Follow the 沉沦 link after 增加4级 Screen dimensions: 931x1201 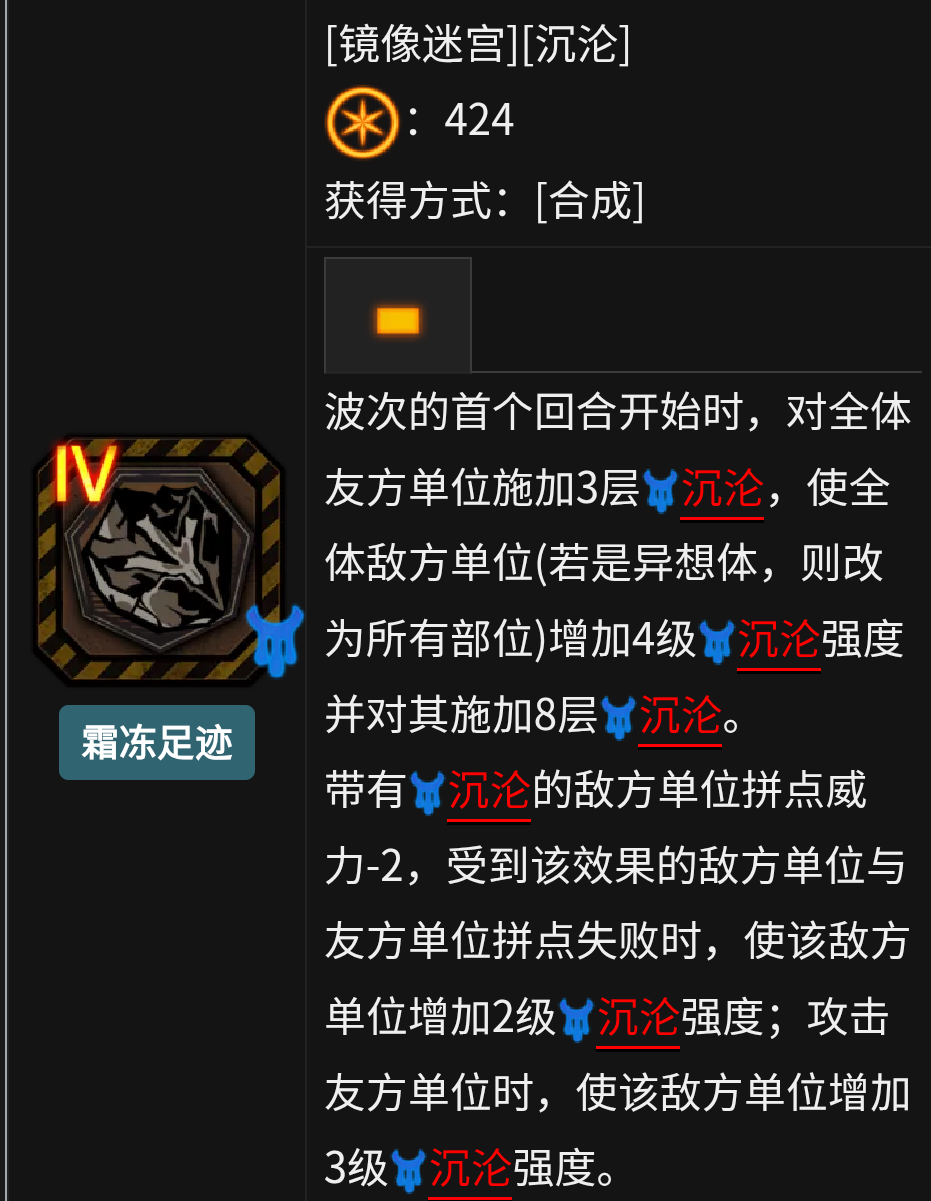click(x=779, y=641)
